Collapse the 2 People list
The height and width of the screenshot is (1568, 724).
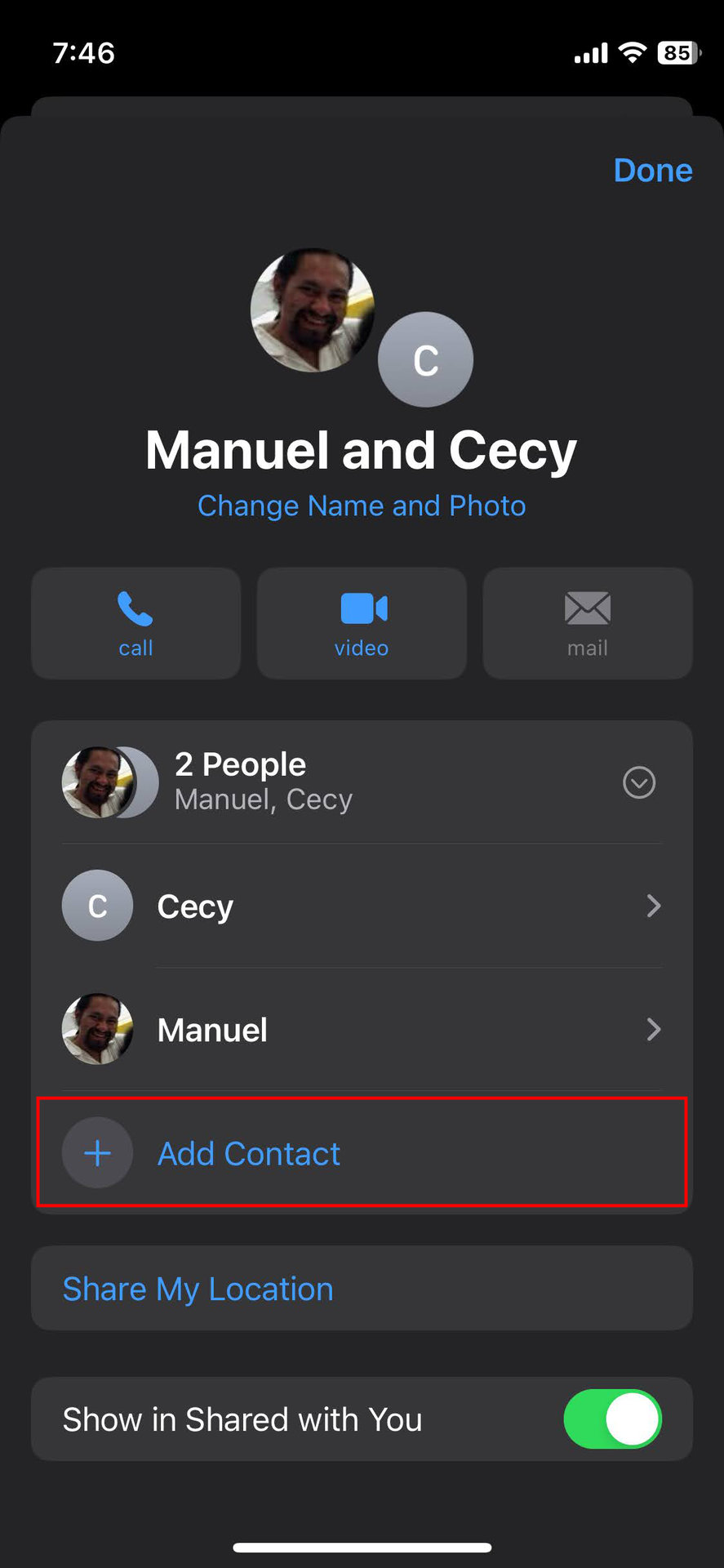click(x=638, y=782)
